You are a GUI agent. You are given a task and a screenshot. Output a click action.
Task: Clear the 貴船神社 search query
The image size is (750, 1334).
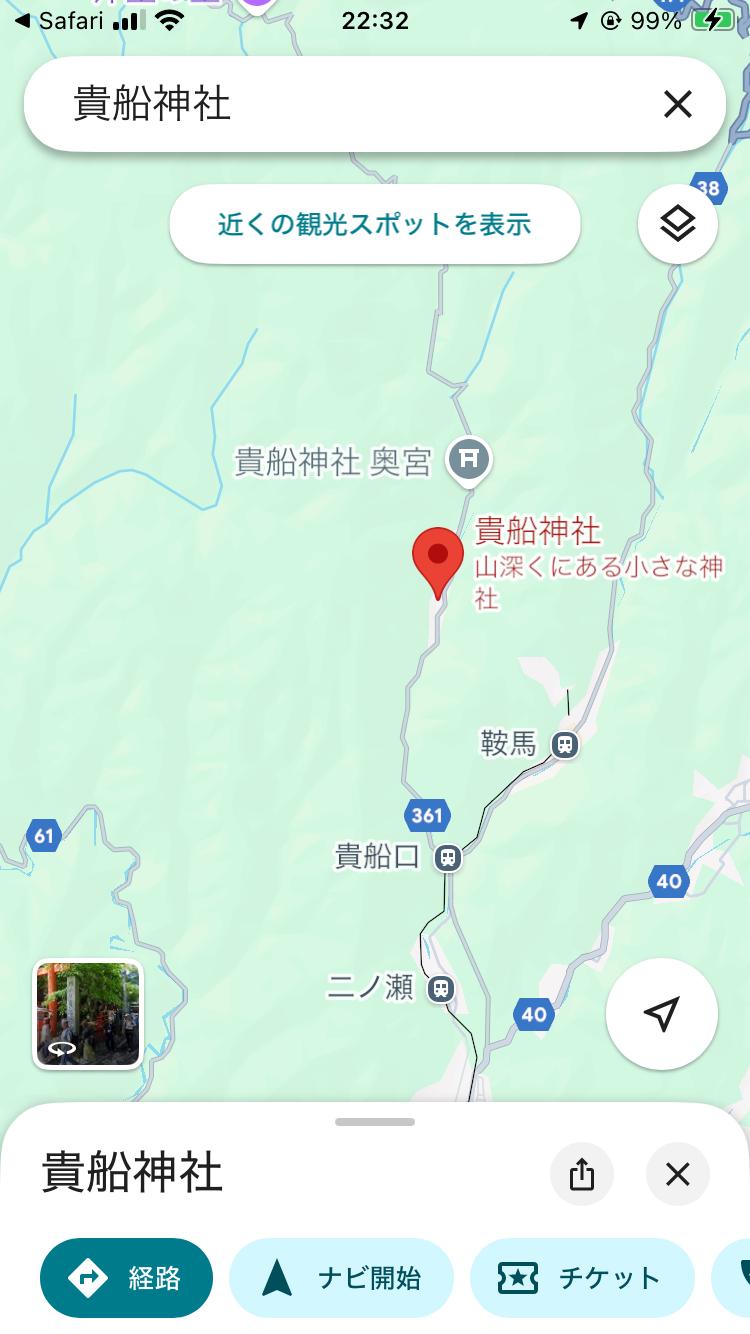pyautogui.click(x=677, y=104)
